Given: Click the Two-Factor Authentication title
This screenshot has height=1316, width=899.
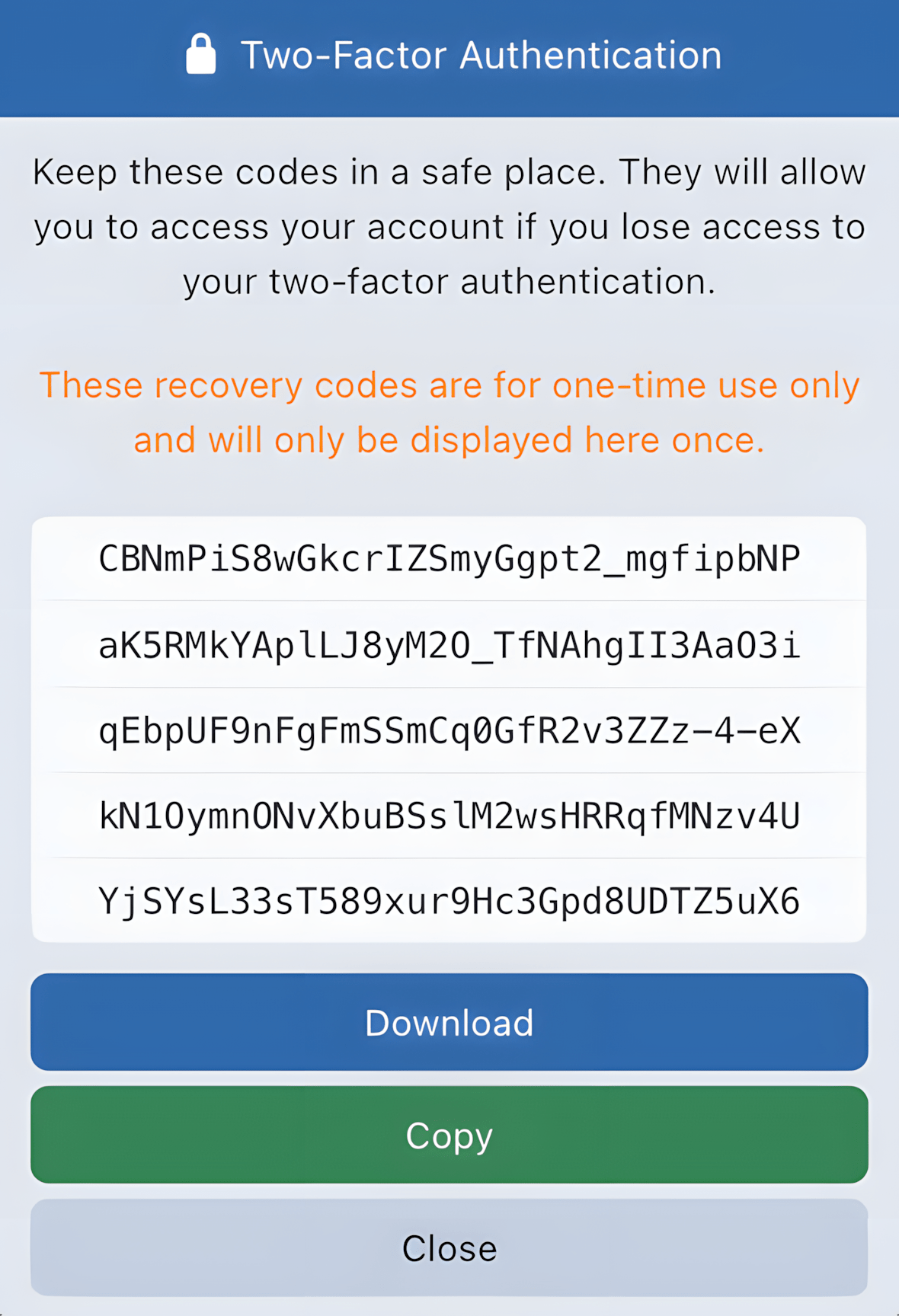Looking at the screenshot, I should click(x=481, y=54).
